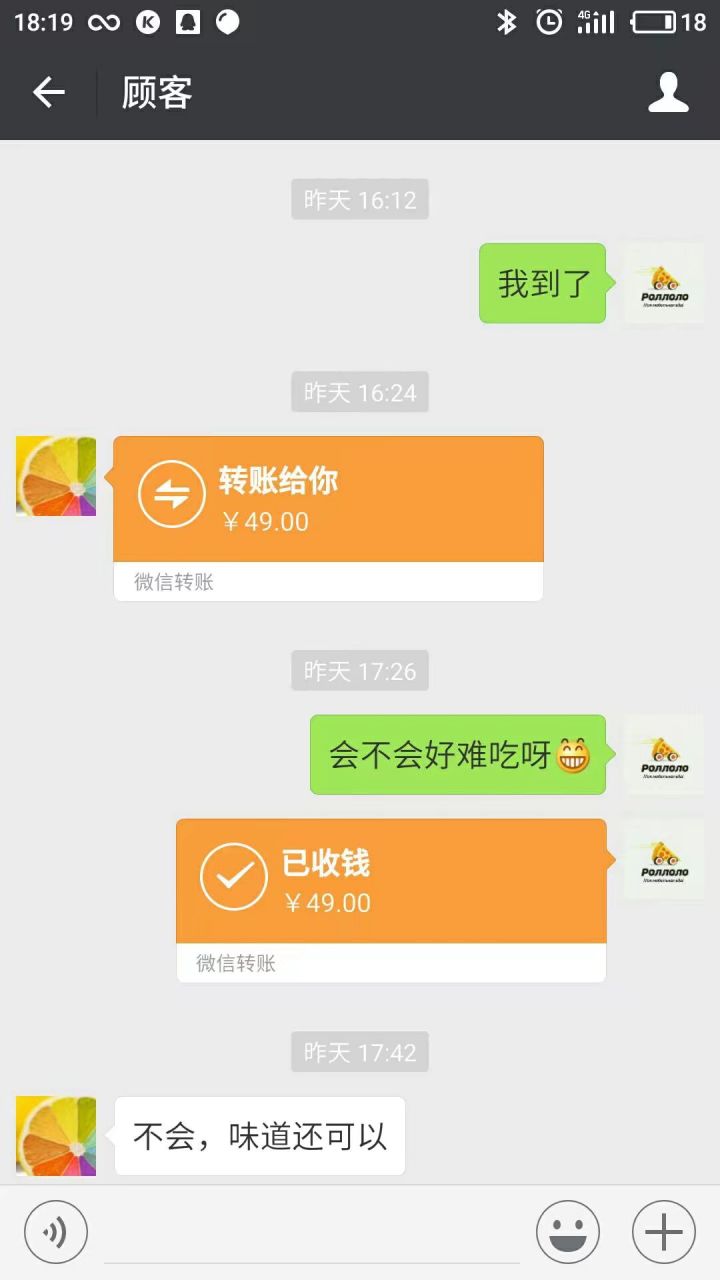Tap the plus icon for more attachments
The image size is (720, 1280).
tap(663, 1231)
